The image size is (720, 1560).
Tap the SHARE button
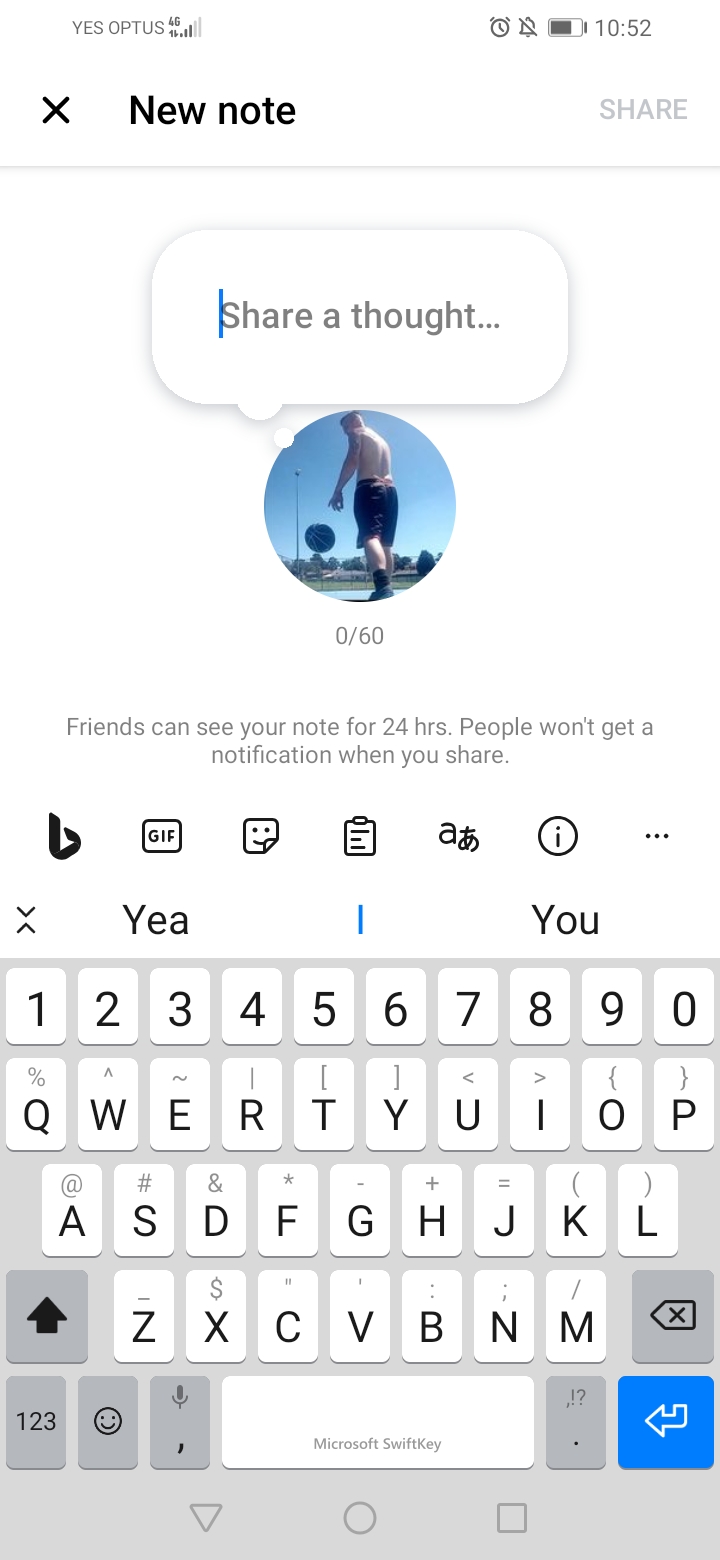[643, 109]
